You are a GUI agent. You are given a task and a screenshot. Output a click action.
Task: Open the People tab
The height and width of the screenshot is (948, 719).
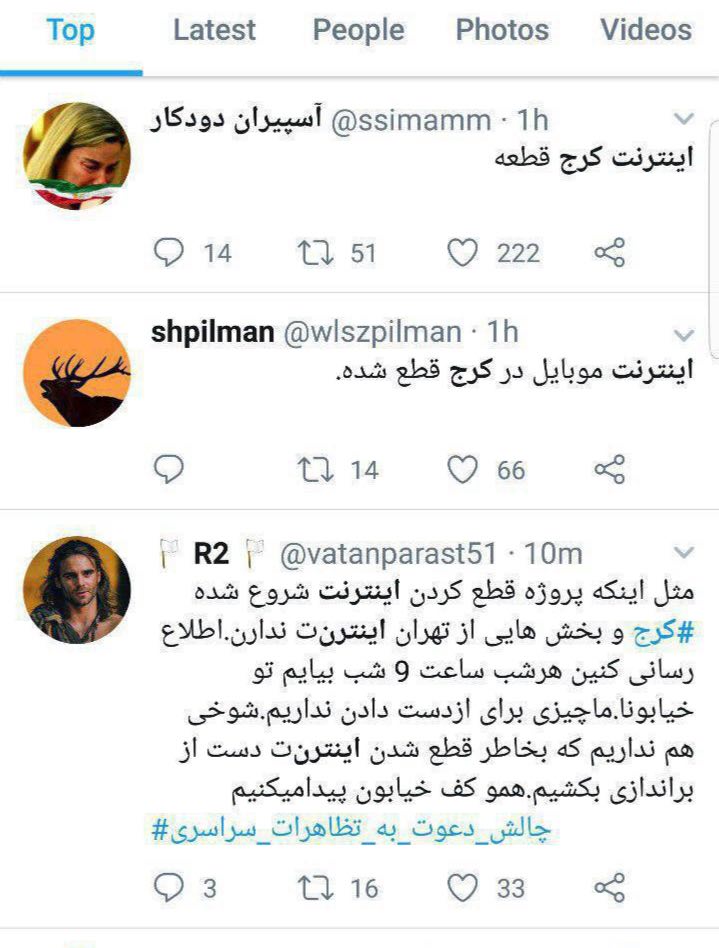point(358,30)
